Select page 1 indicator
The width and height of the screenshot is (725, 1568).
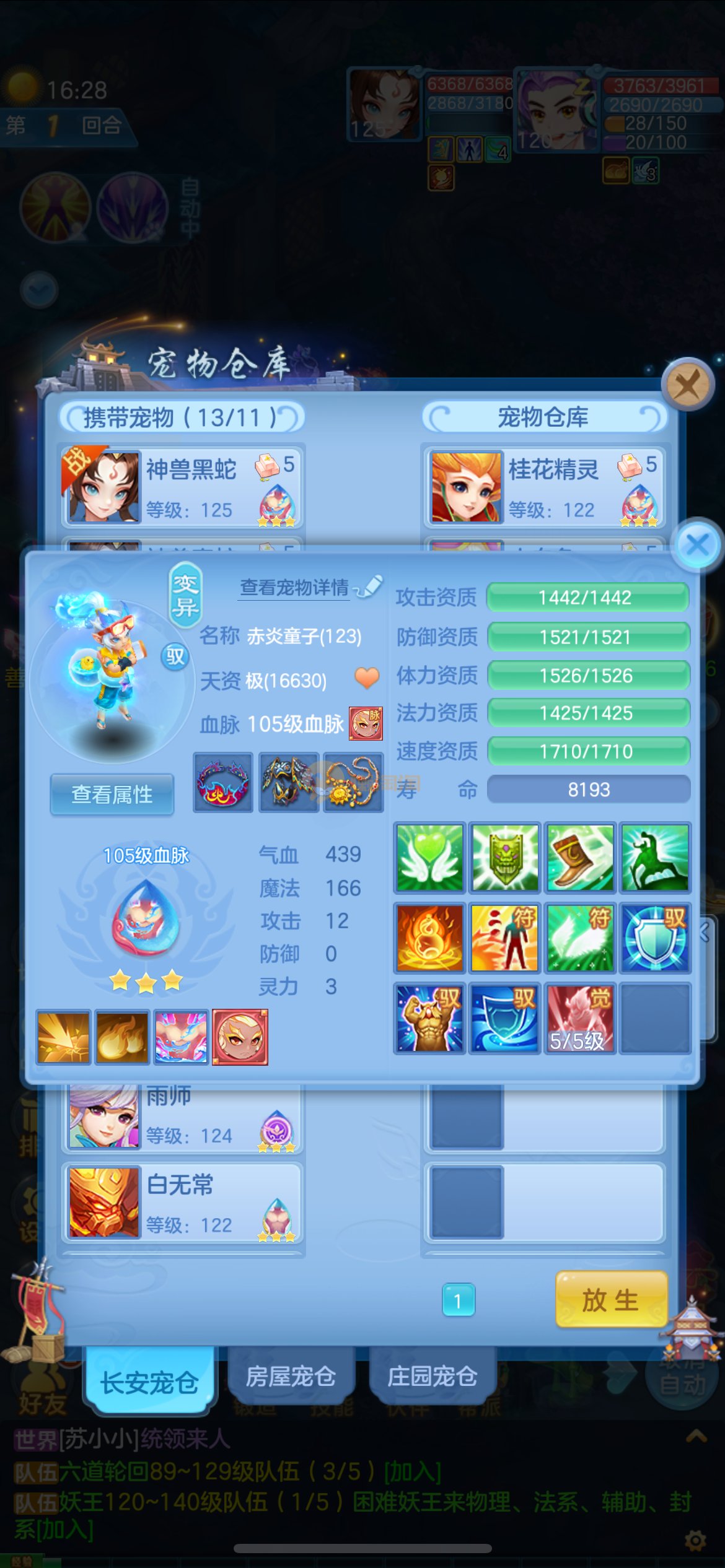click(458, 1300)
